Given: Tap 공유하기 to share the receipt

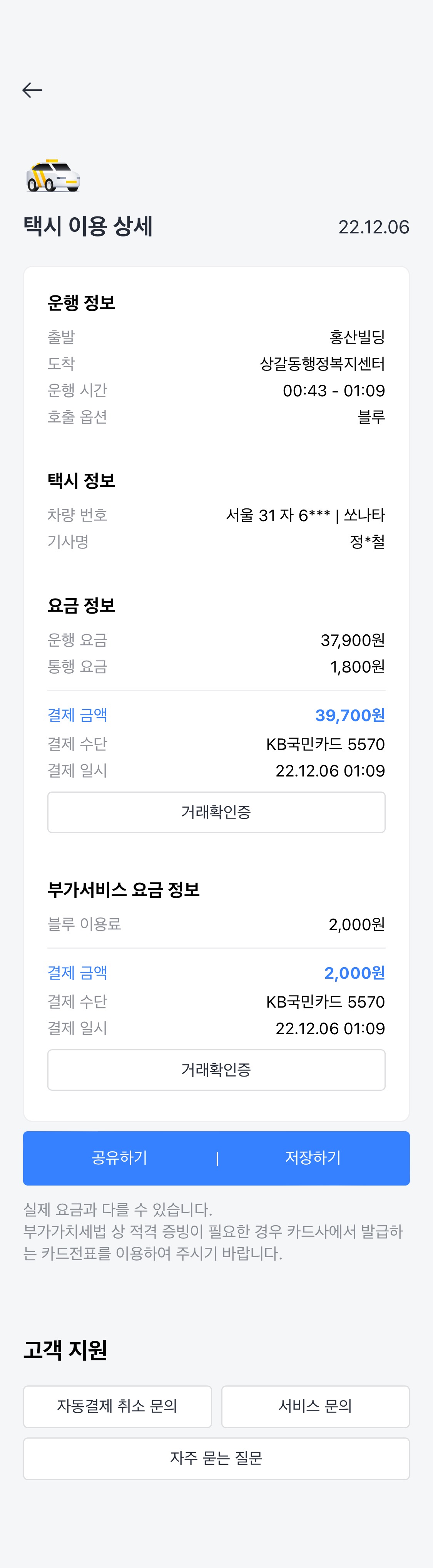Looking at the screenshot, I should click(x=120, y=1158).
